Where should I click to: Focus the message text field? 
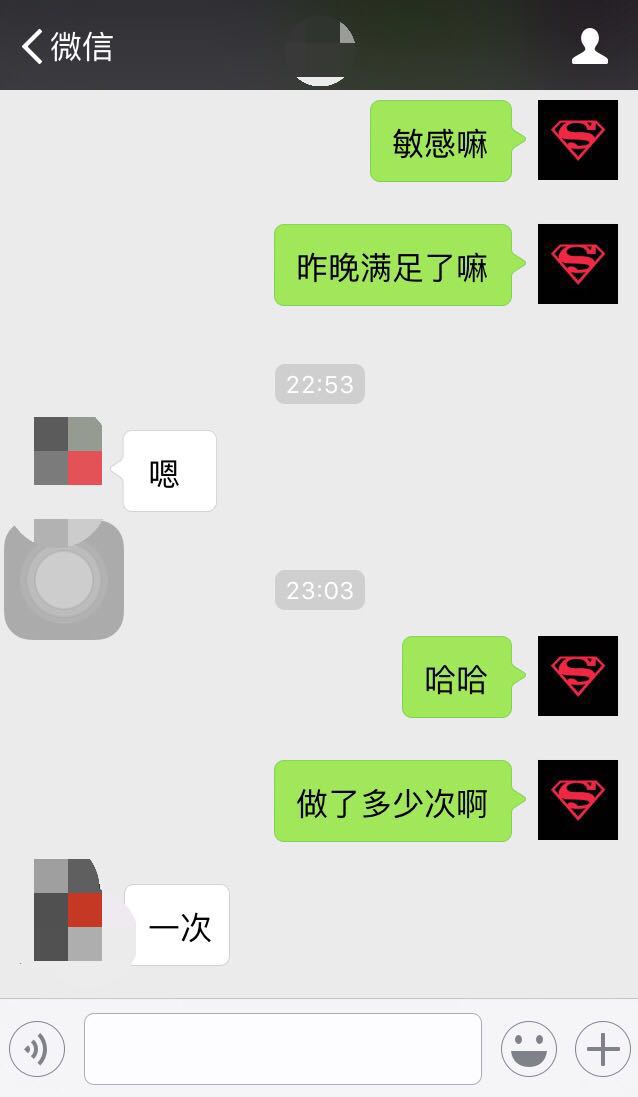tap(283, 1049)
